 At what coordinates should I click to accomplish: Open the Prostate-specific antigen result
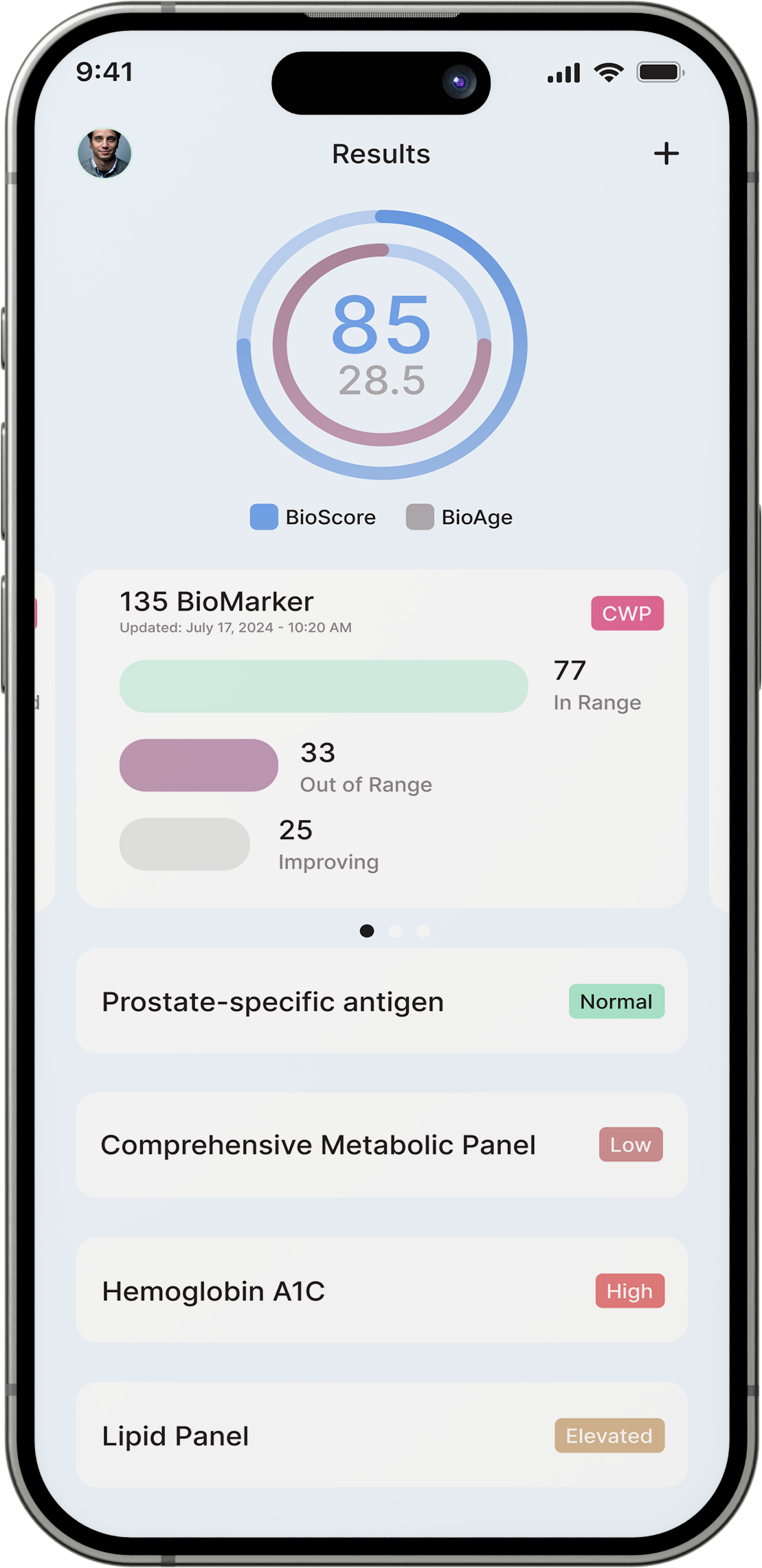click(x=272, y=1001)
